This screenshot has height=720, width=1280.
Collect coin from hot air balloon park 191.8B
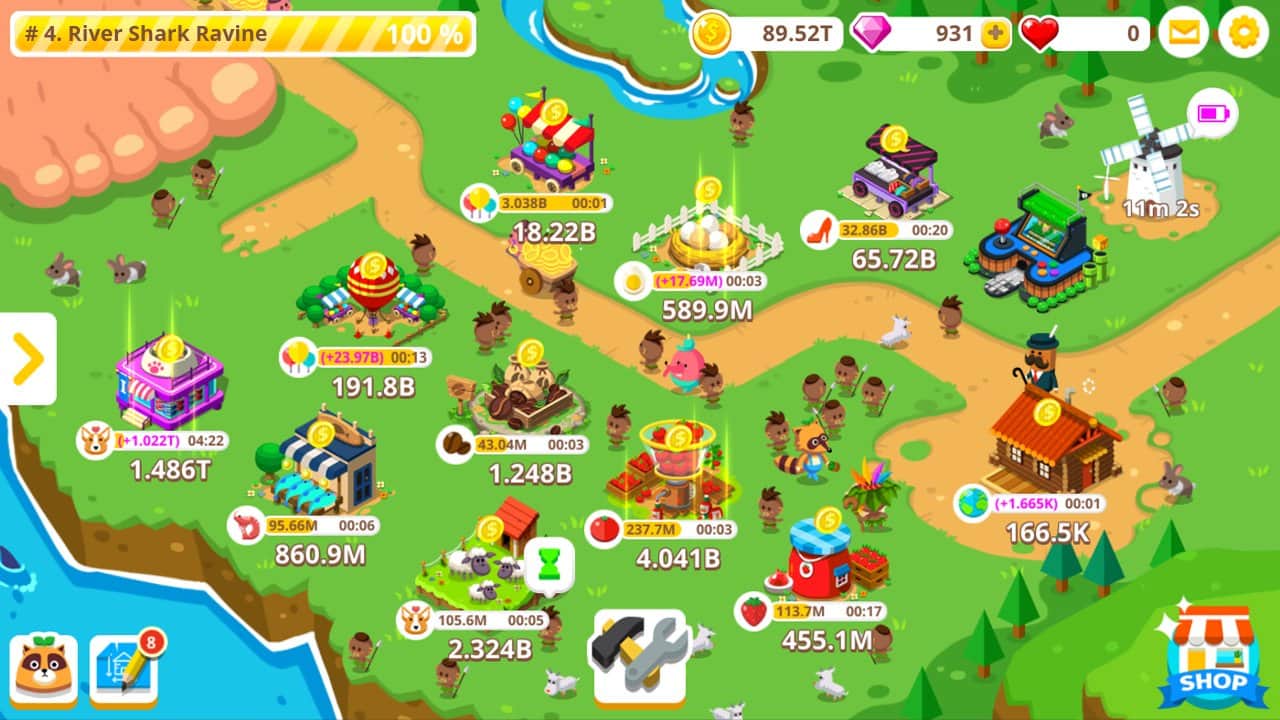pos(373,266)
